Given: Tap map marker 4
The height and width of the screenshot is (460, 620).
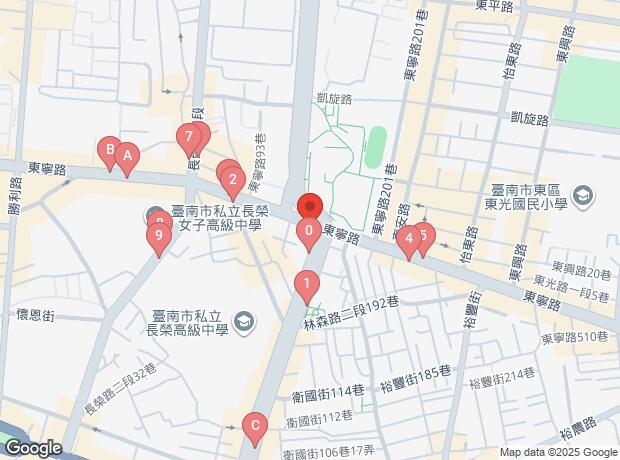Looking at the screenshot, I should tap(407, 239).
